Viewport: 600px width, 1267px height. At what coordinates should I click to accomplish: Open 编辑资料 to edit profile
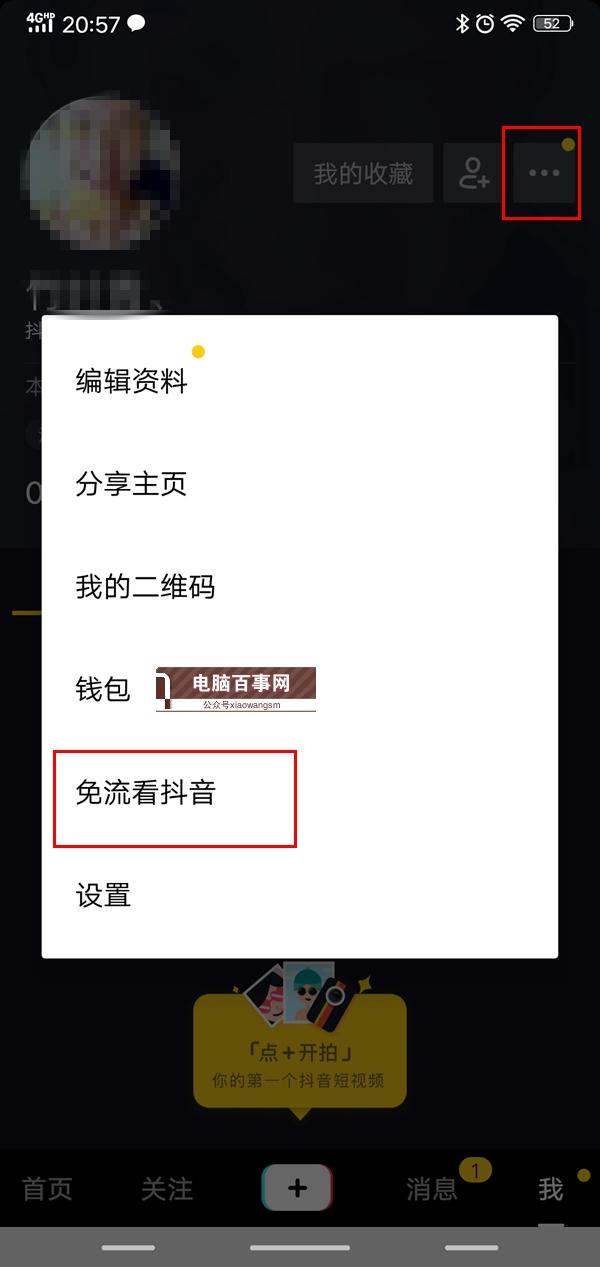pos(299,381)
